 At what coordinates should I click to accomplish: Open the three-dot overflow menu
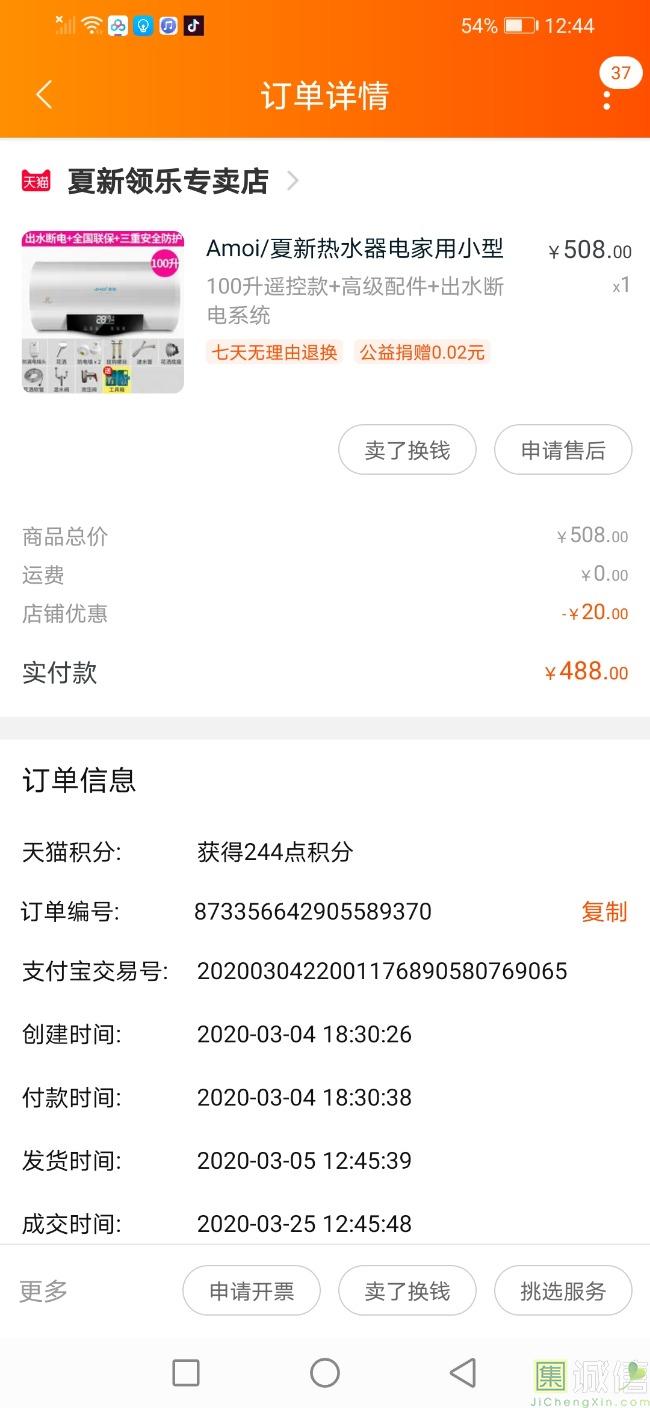(607, 98)
